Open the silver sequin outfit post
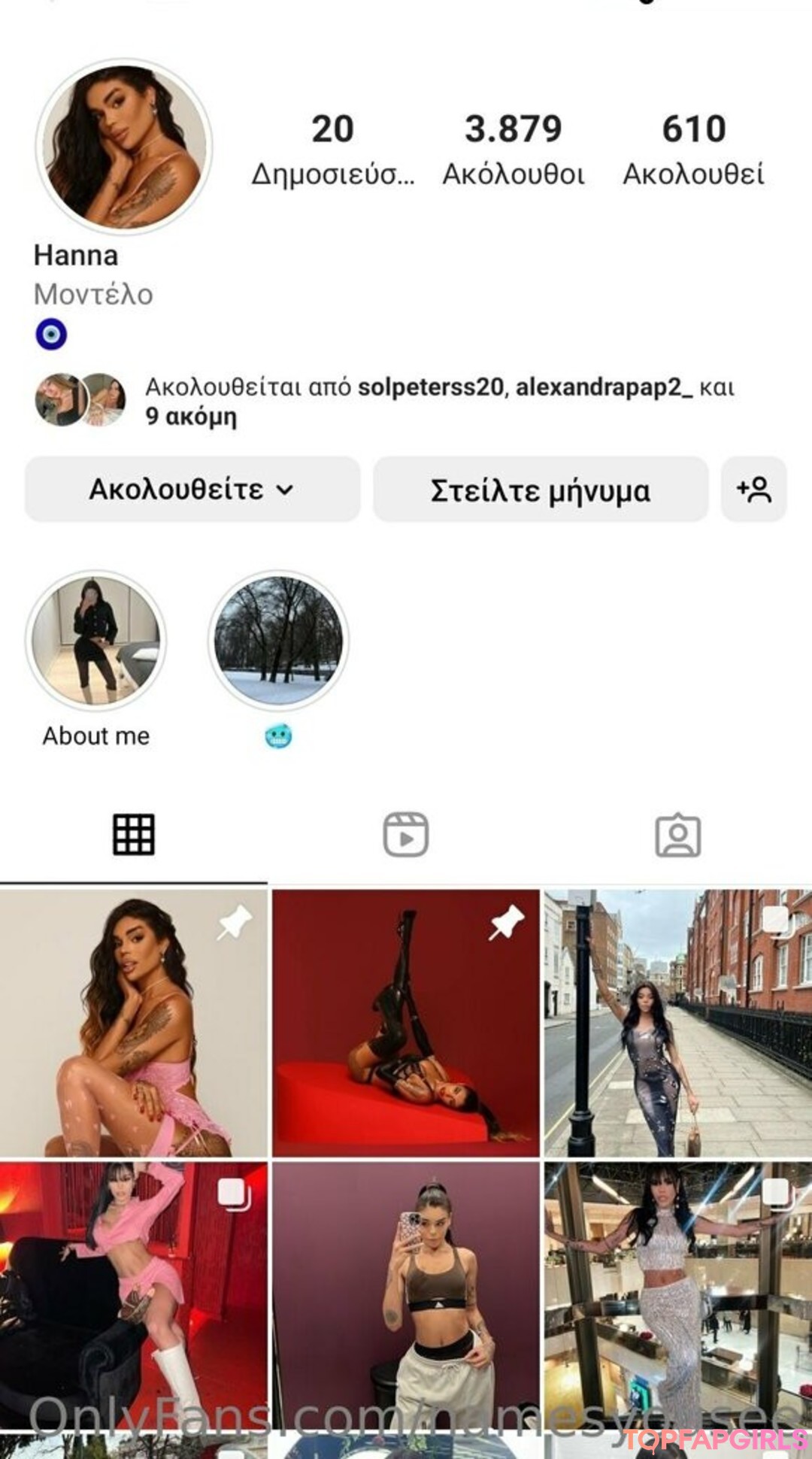 click(x=677, y=1294)
